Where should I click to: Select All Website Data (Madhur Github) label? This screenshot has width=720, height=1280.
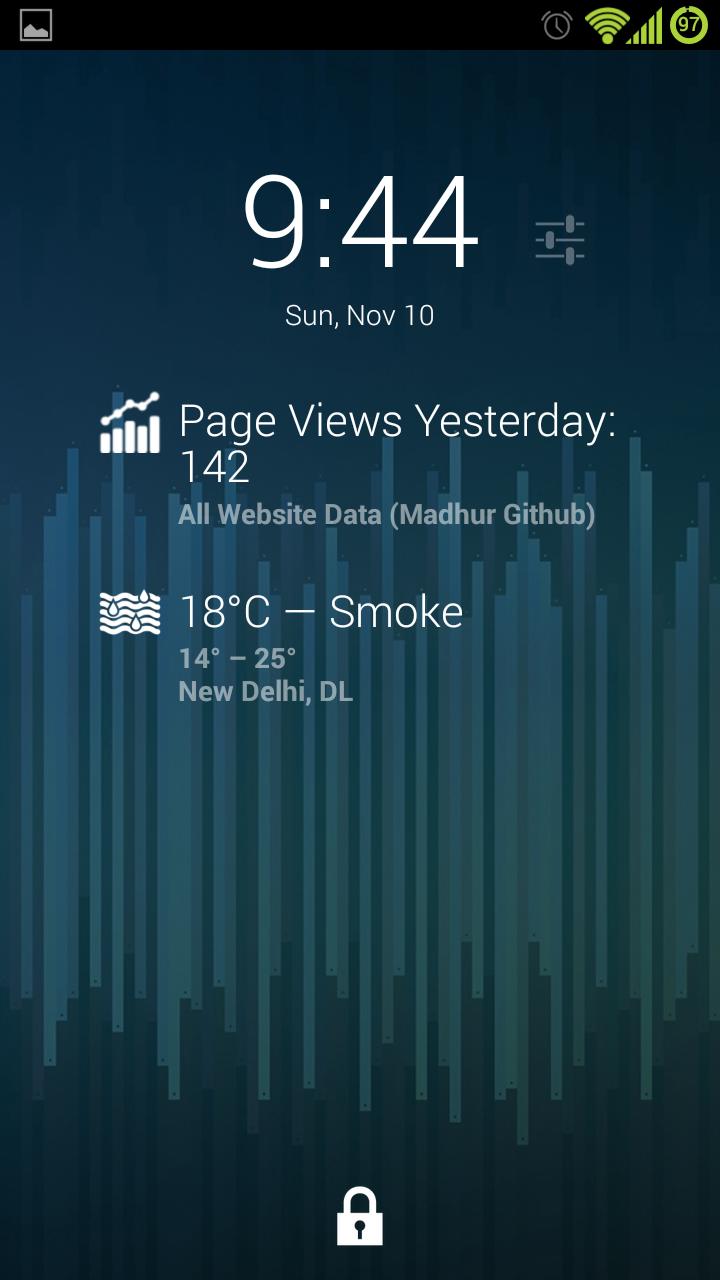tap(386, 514)
